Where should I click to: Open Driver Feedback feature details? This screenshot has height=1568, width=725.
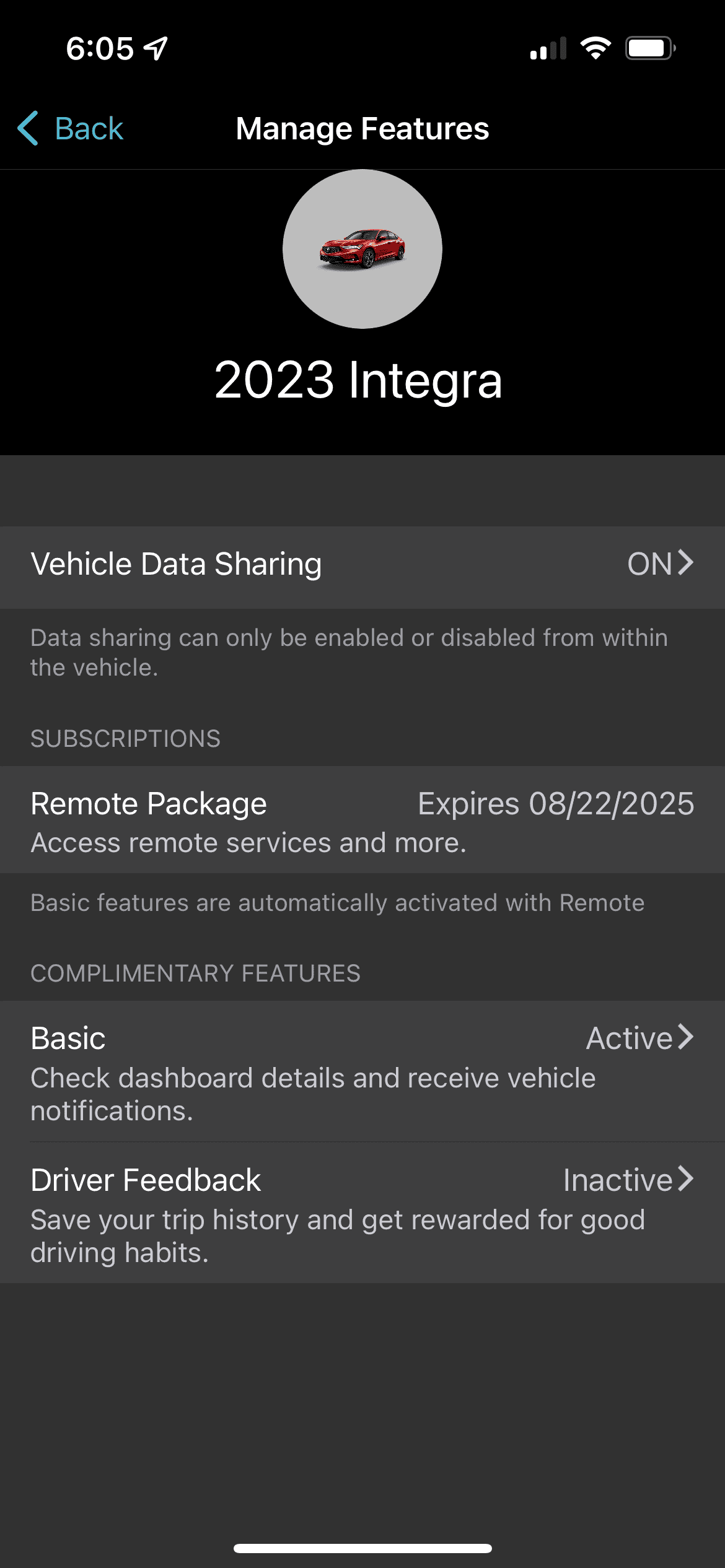coord(362,1214)
